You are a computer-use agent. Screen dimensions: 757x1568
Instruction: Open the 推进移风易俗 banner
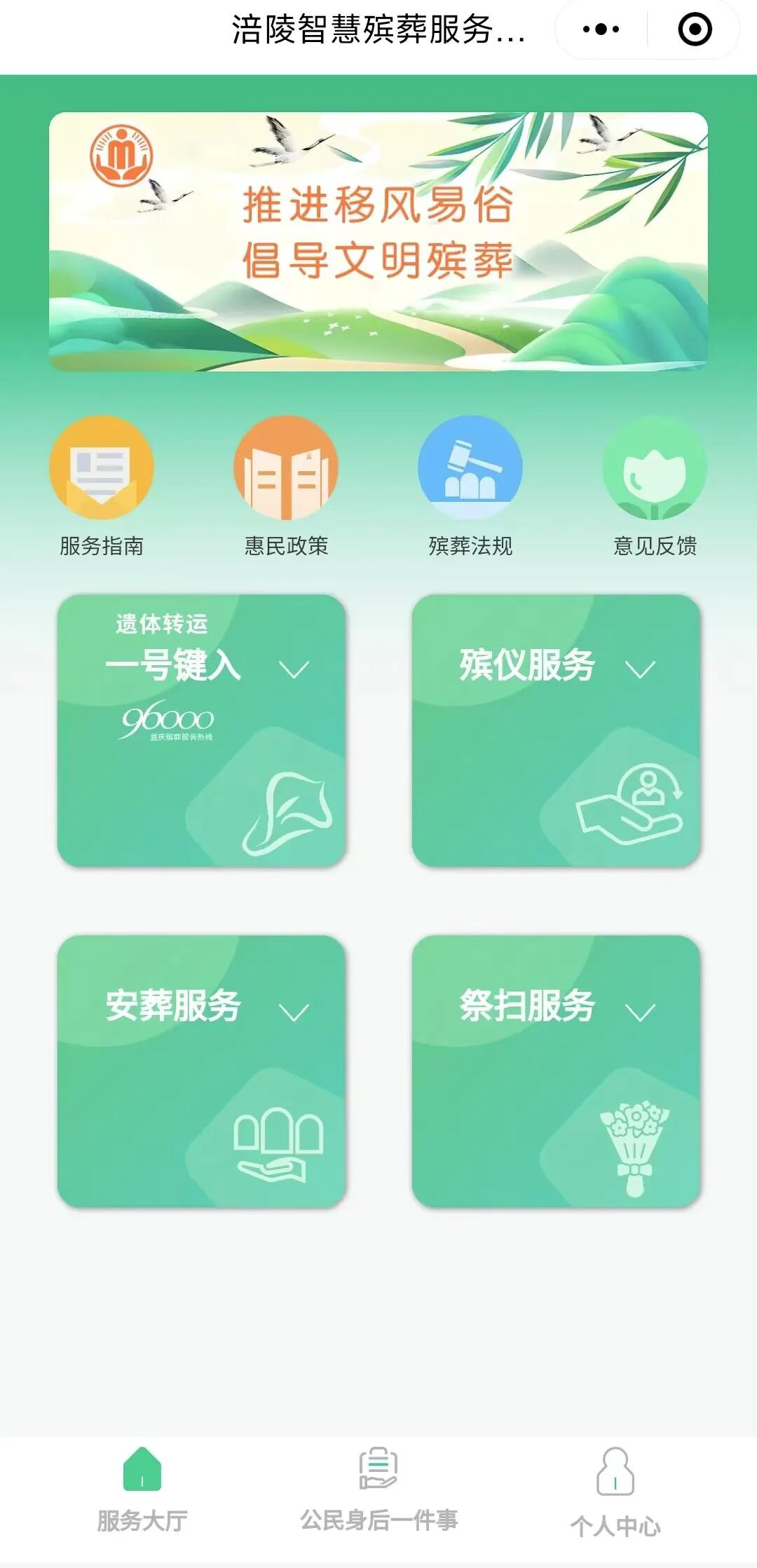click(378, 241)
